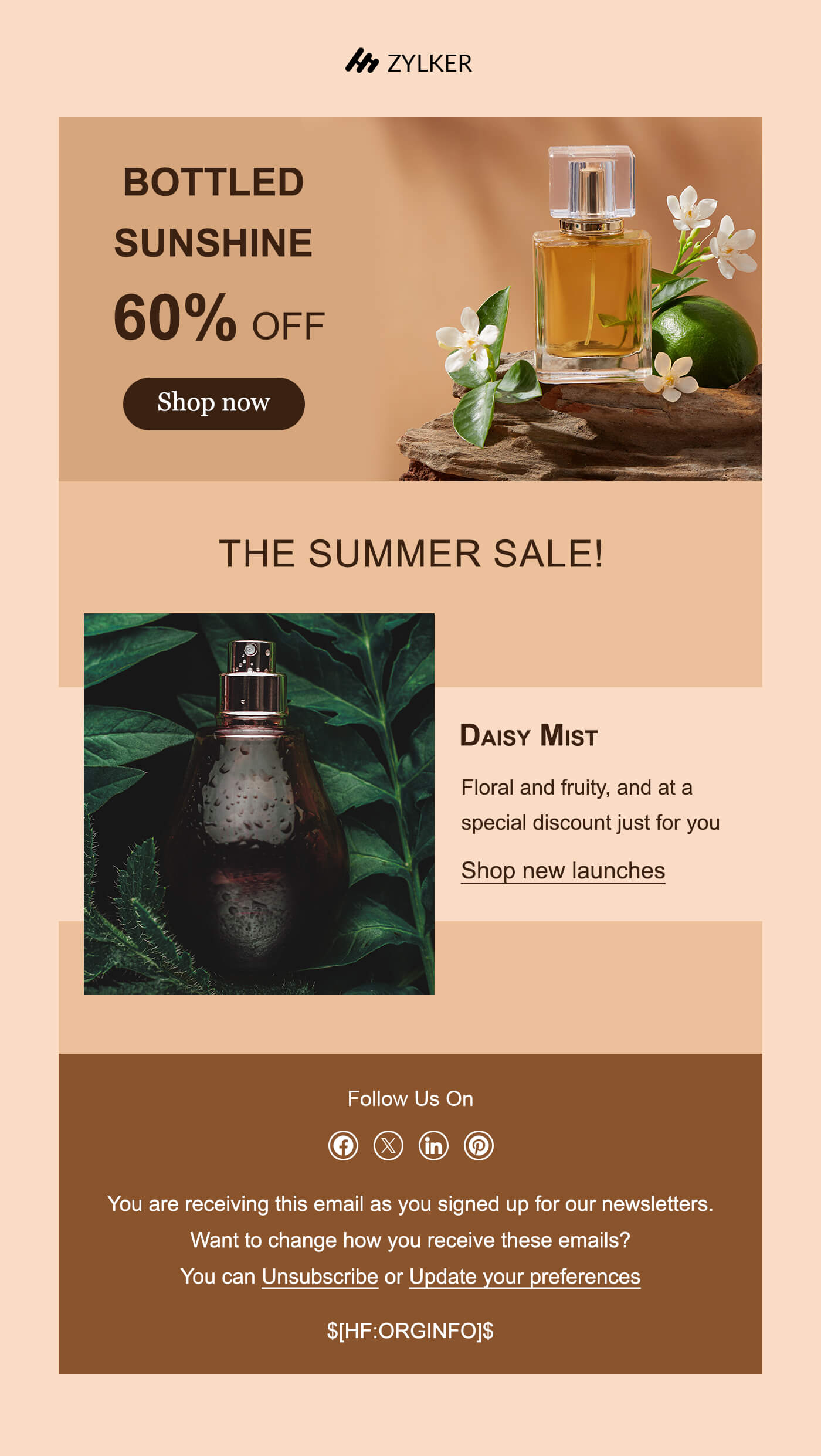This screenshot has height=1456, width=821.
Task: Tap the Unsubscribe link
Action: [320, 1277]
